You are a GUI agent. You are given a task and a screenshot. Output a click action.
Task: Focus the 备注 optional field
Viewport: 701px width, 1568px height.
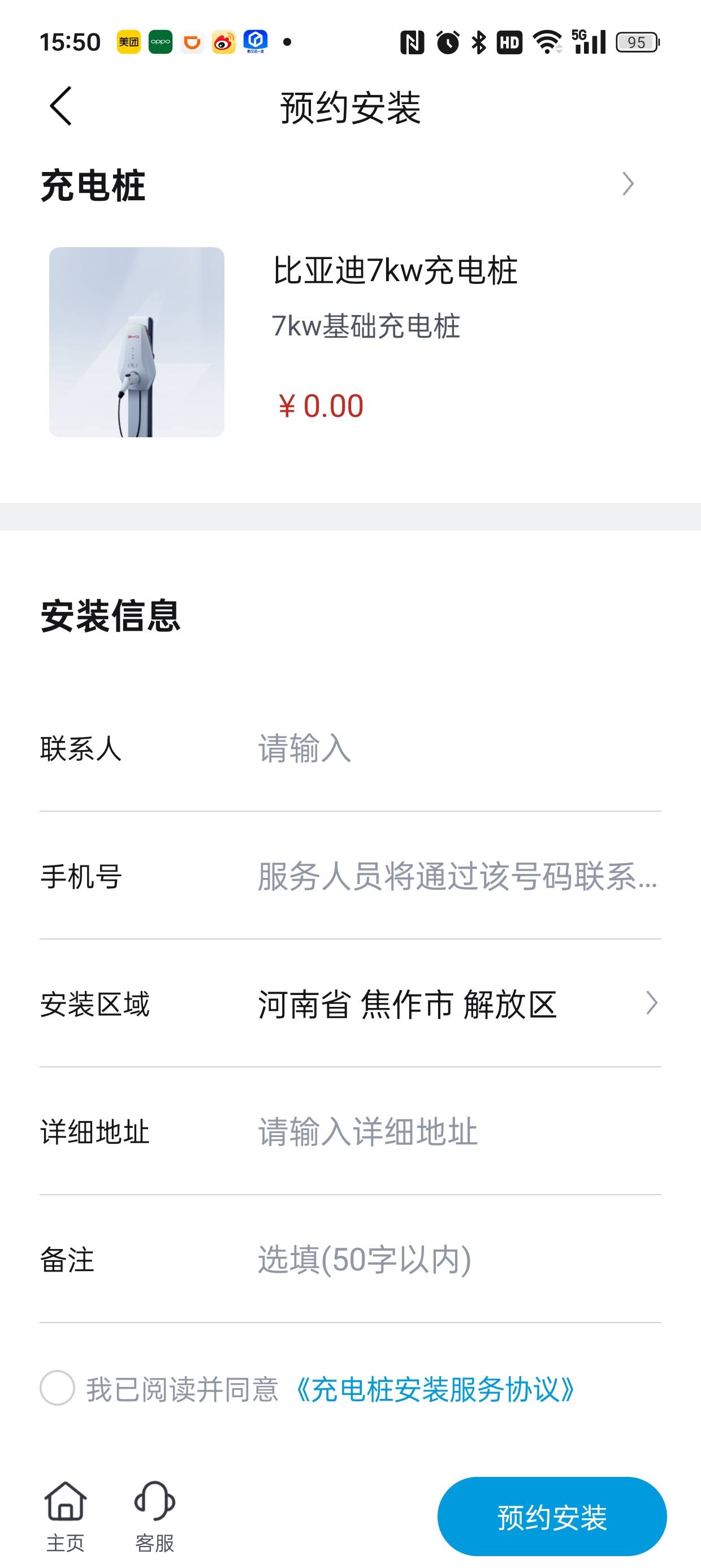(x=459, y=1259)
